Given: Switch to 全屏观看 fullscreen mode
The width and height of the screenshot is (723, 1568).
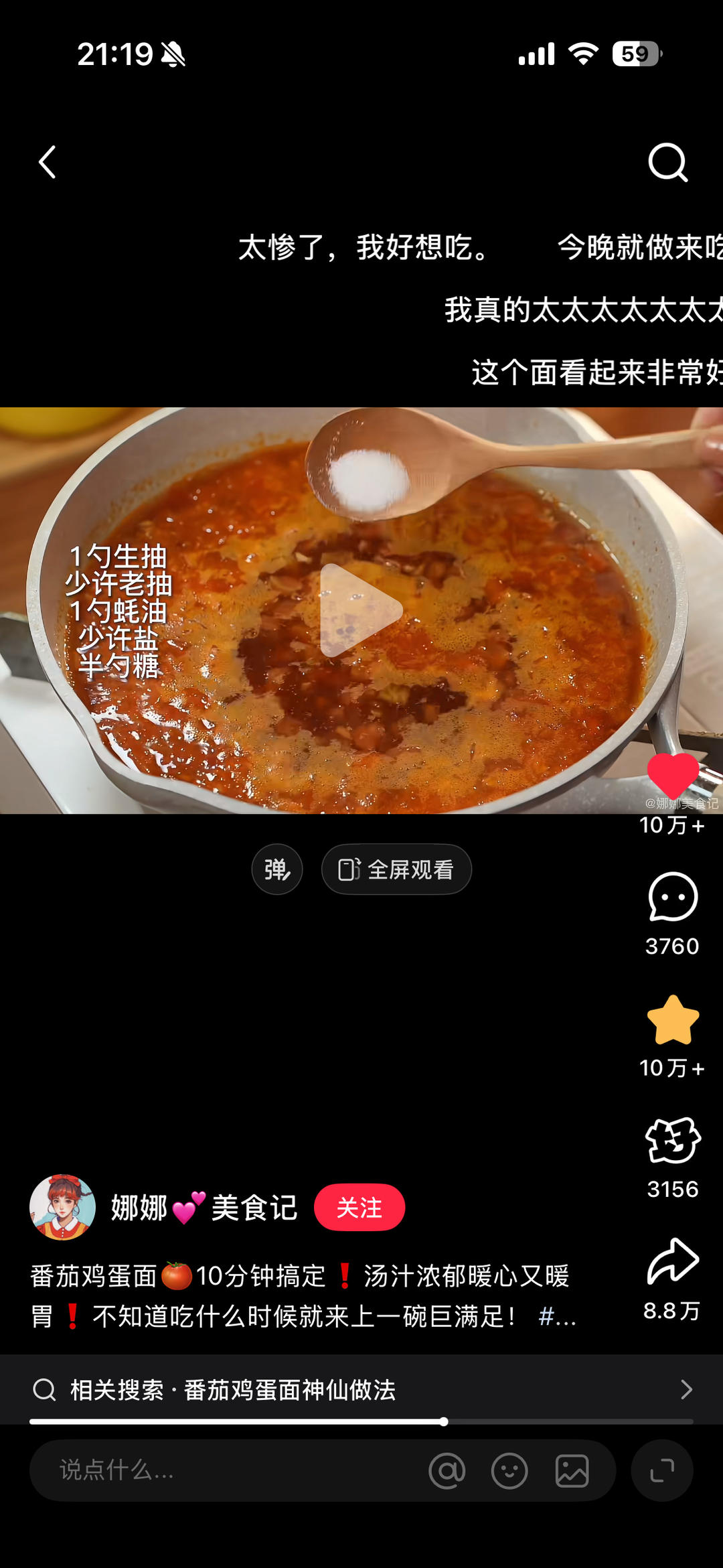Looking at the screenshot, I should tap(396, 869).
